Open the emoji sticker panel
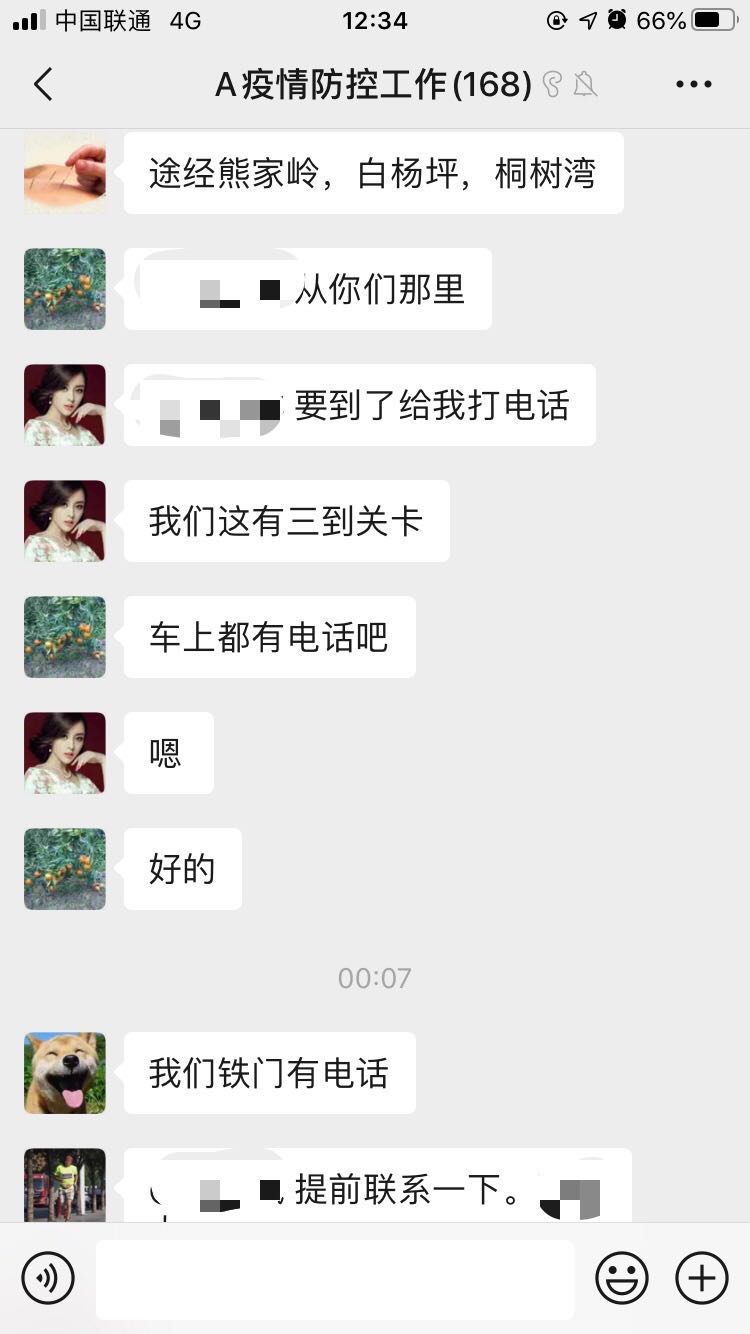 pyautogui.click(x=622, y=1277)
